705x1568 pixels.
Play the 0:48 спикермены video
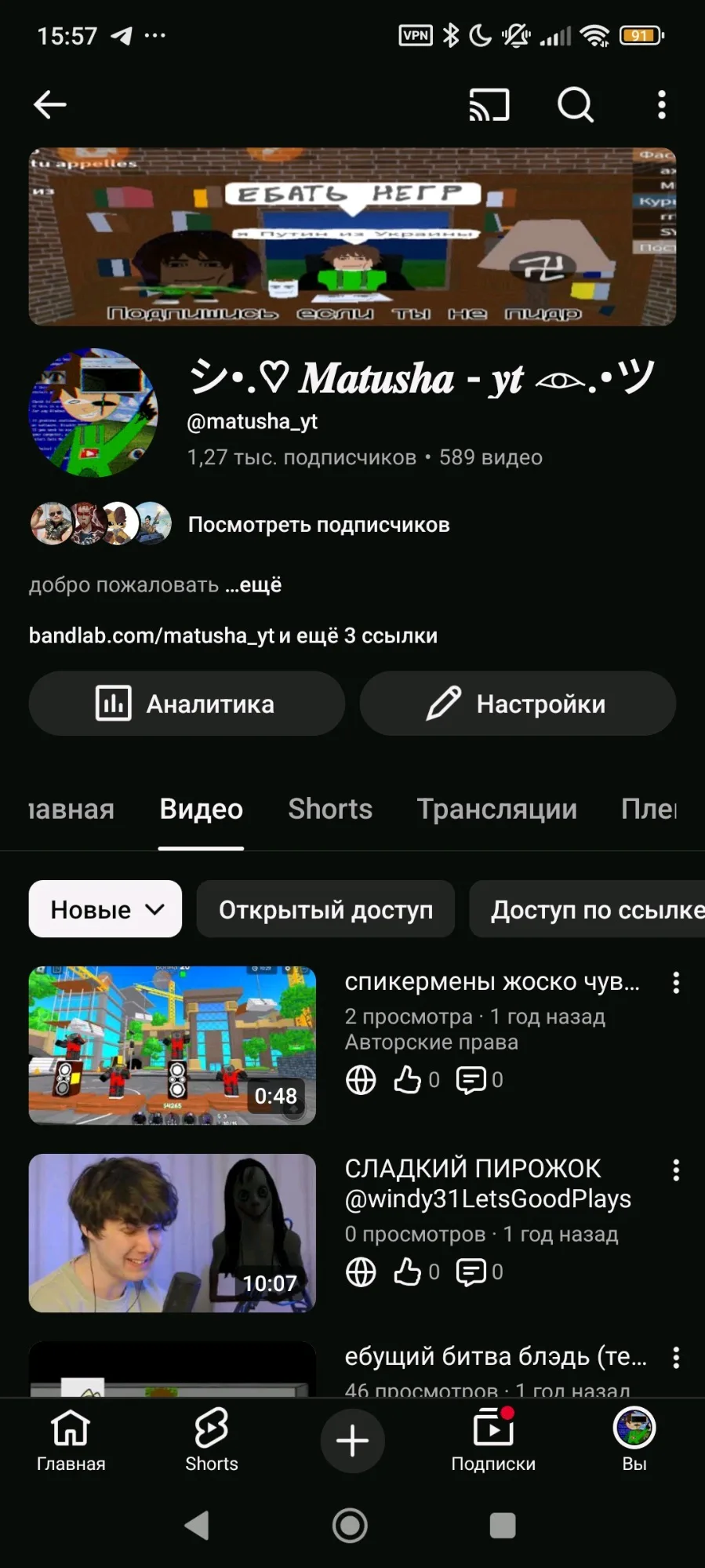tap(173, 1045)
